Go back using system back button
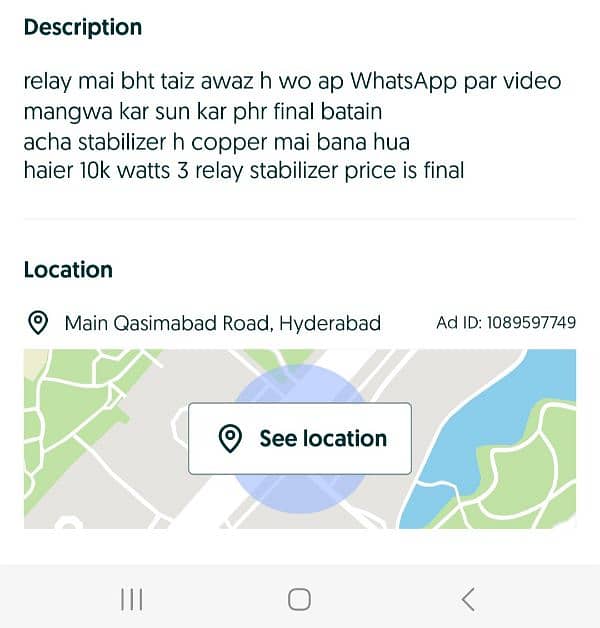 pos(467,599)
